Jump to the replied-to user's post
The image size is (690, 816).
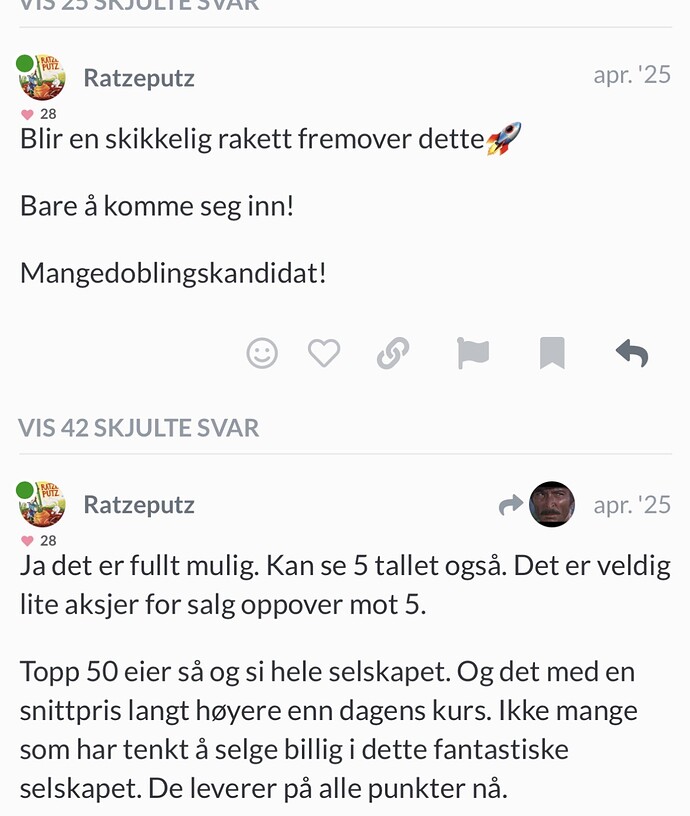coord(538,504)
